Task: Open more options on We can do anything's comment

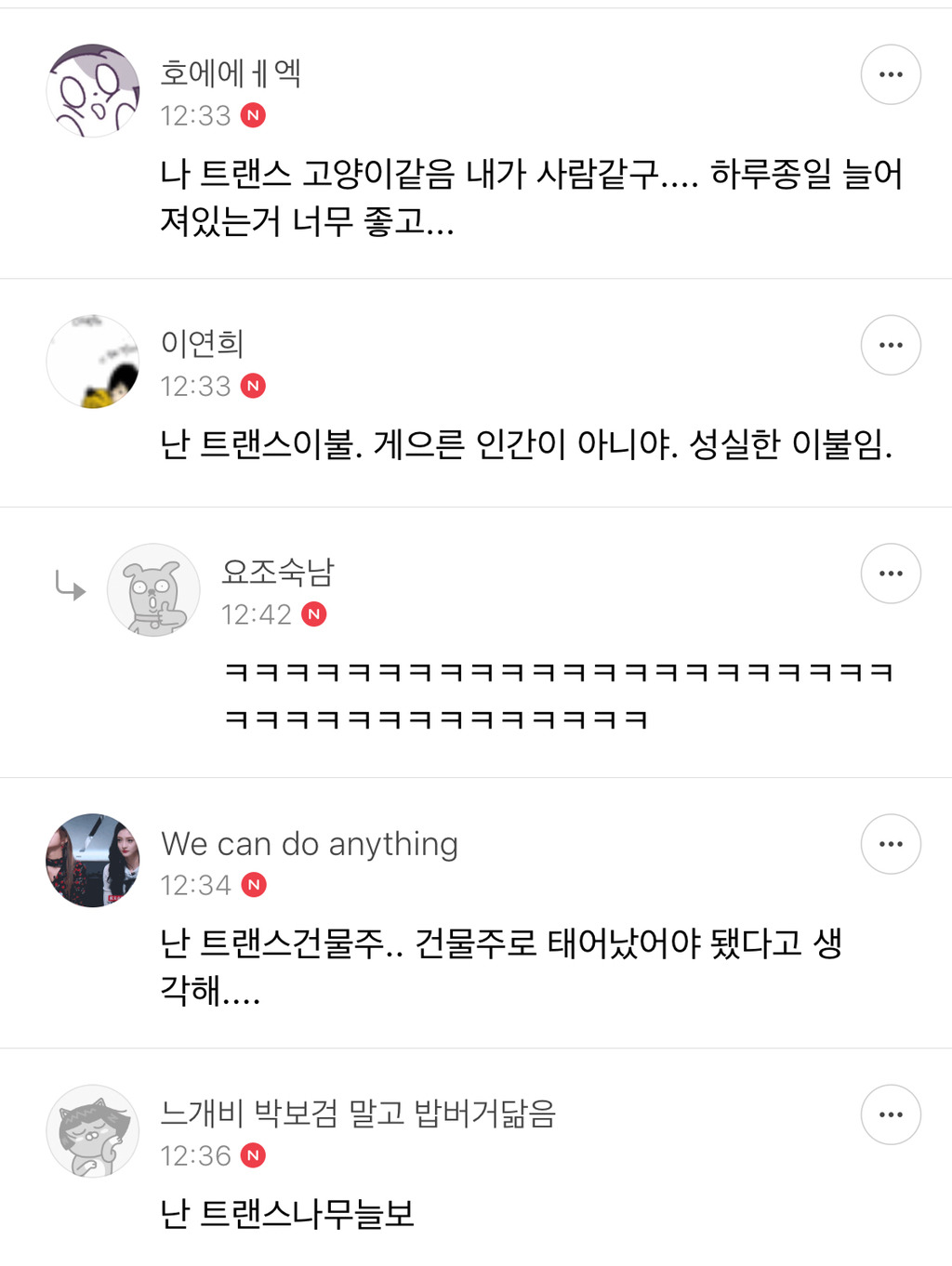Action: 891,844
